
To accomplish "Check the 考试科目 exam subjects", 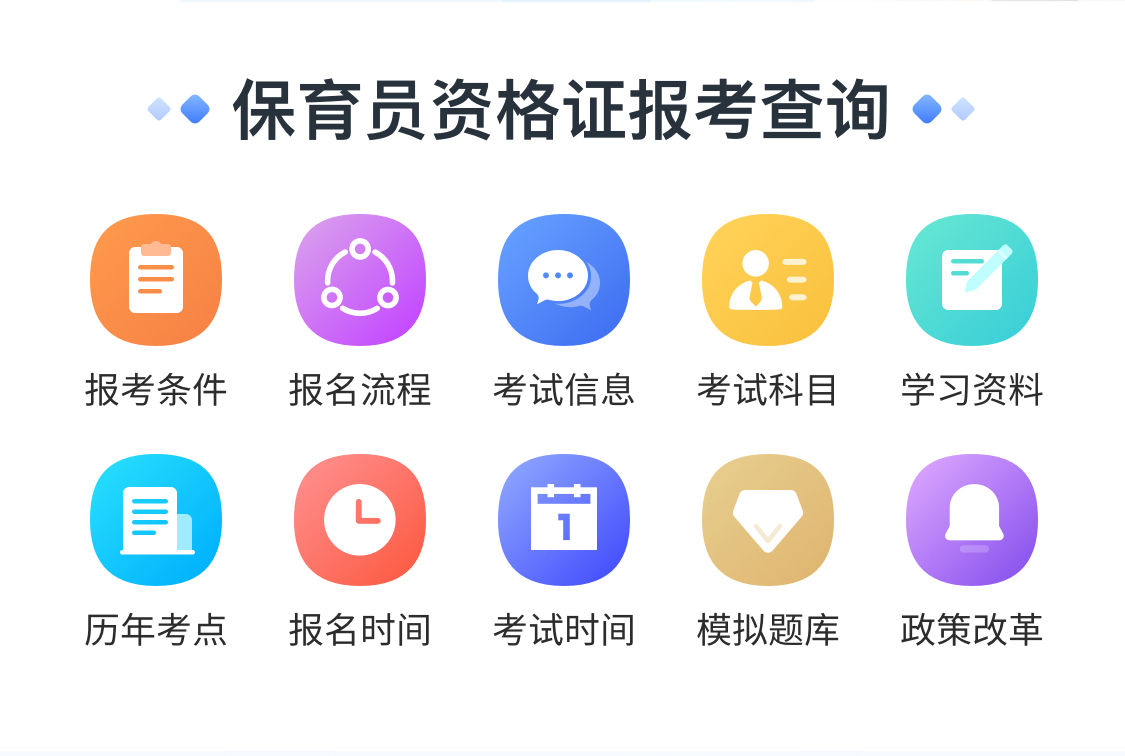I will (768, 280).
